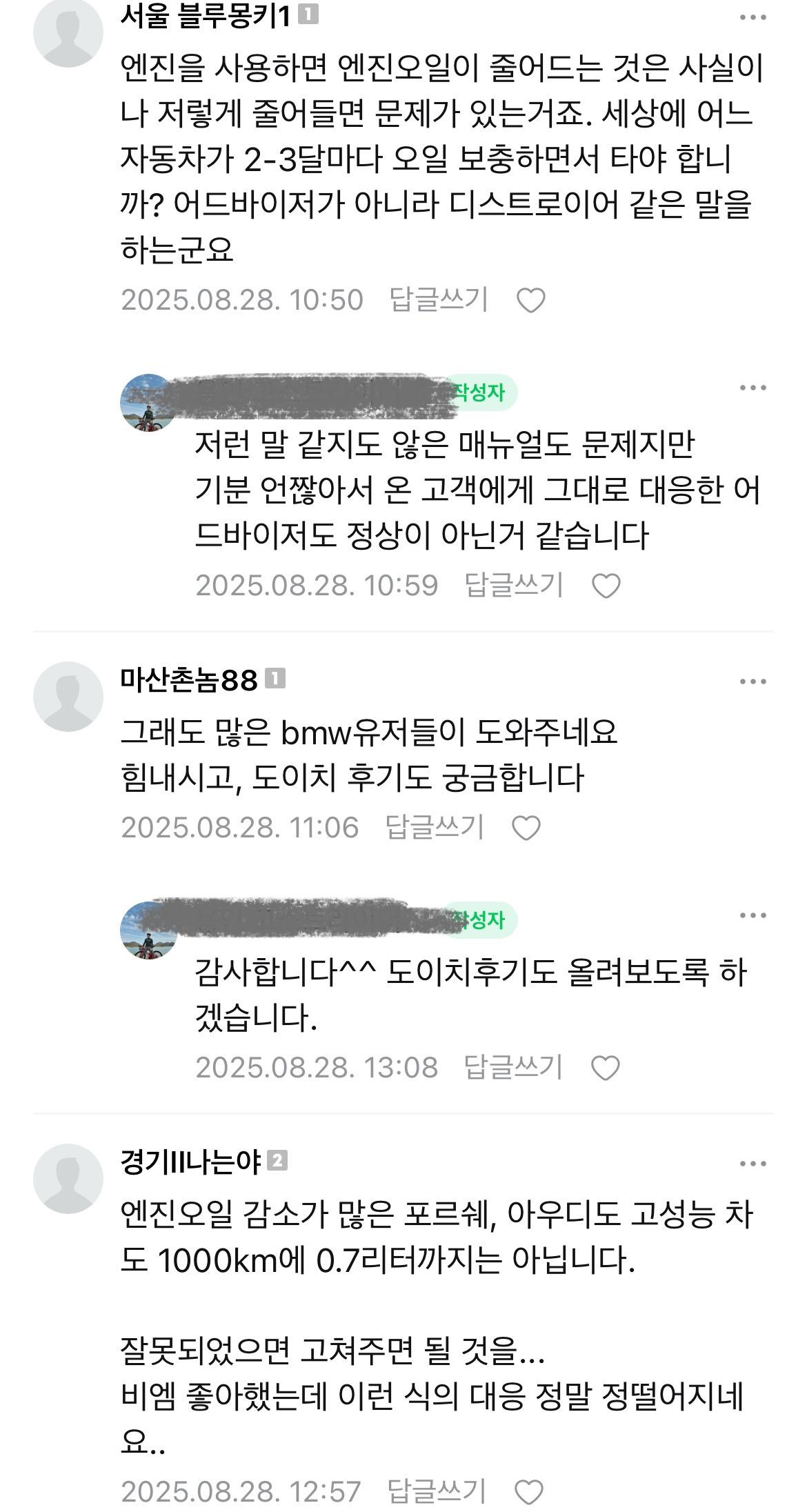The height and width of the screenshot is (1512, 807).
Task: Show more options for 마산촌놈88's comment
Action: [753, 682]
